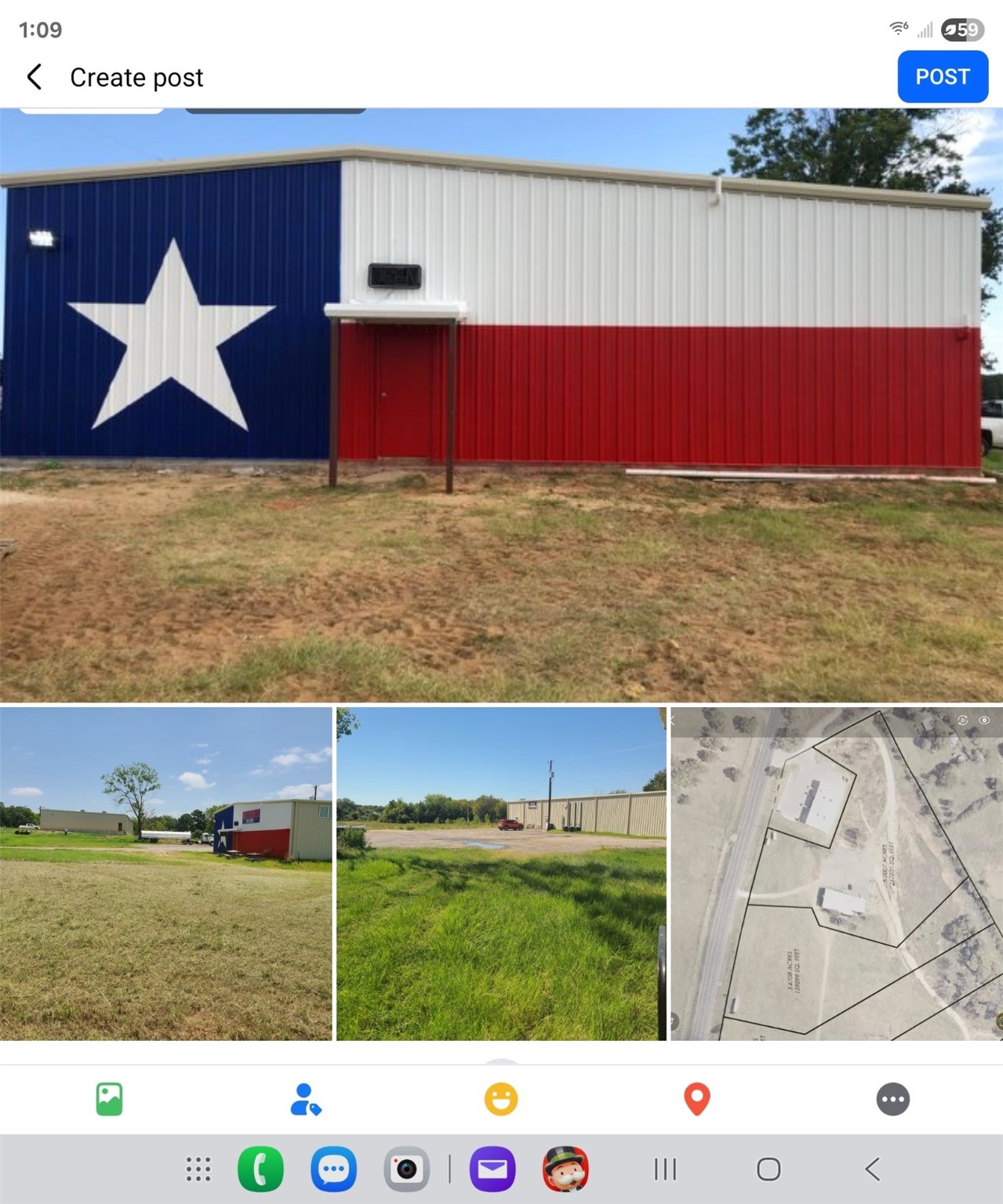Viewport: 1003px width, 1204px height.
Task: Open more post options via three dots
Action: click(x=892, y=1099)
